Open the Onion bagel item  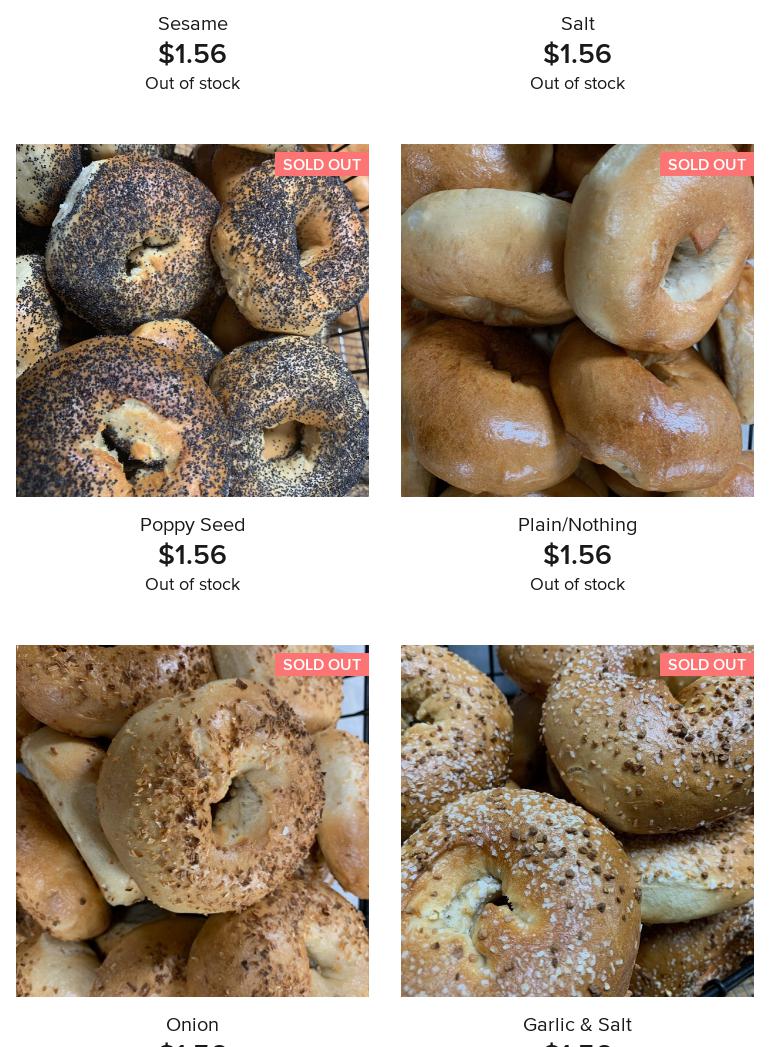point(192,820)
